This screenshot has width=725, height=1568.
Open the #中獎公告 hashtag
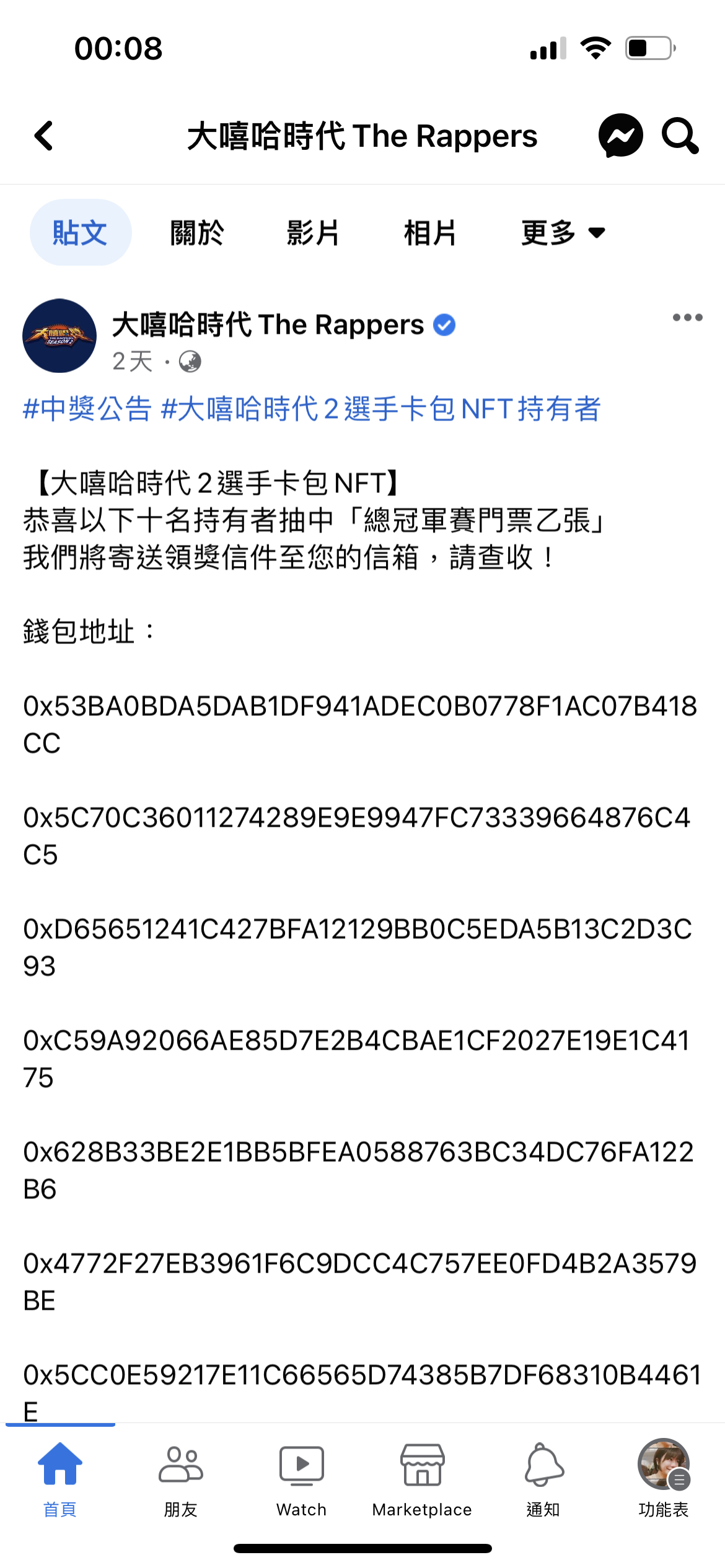tap(87, 409)
